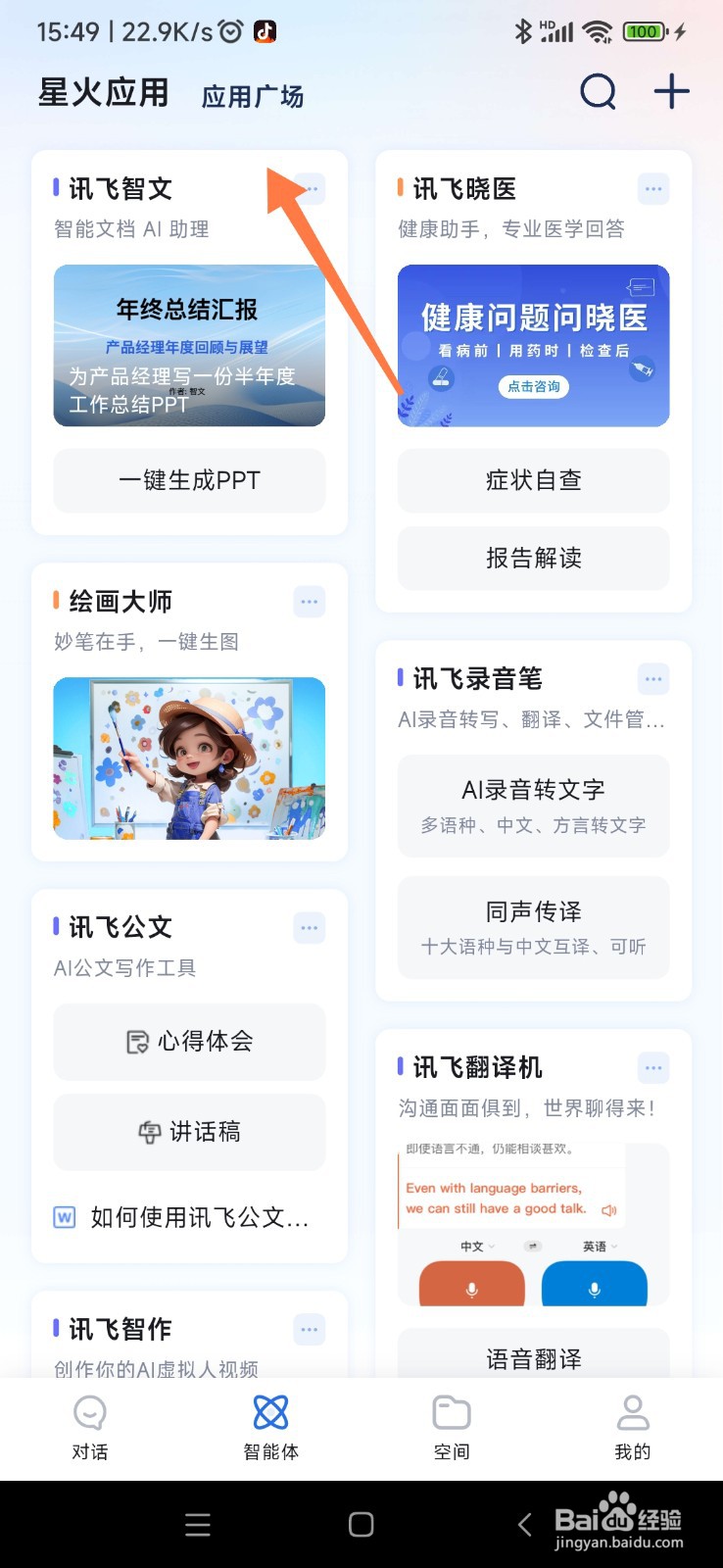The height and width of the screenshot is (1568, 723).
Task: Go to the 对话 tab
Action: [90, 1427]
